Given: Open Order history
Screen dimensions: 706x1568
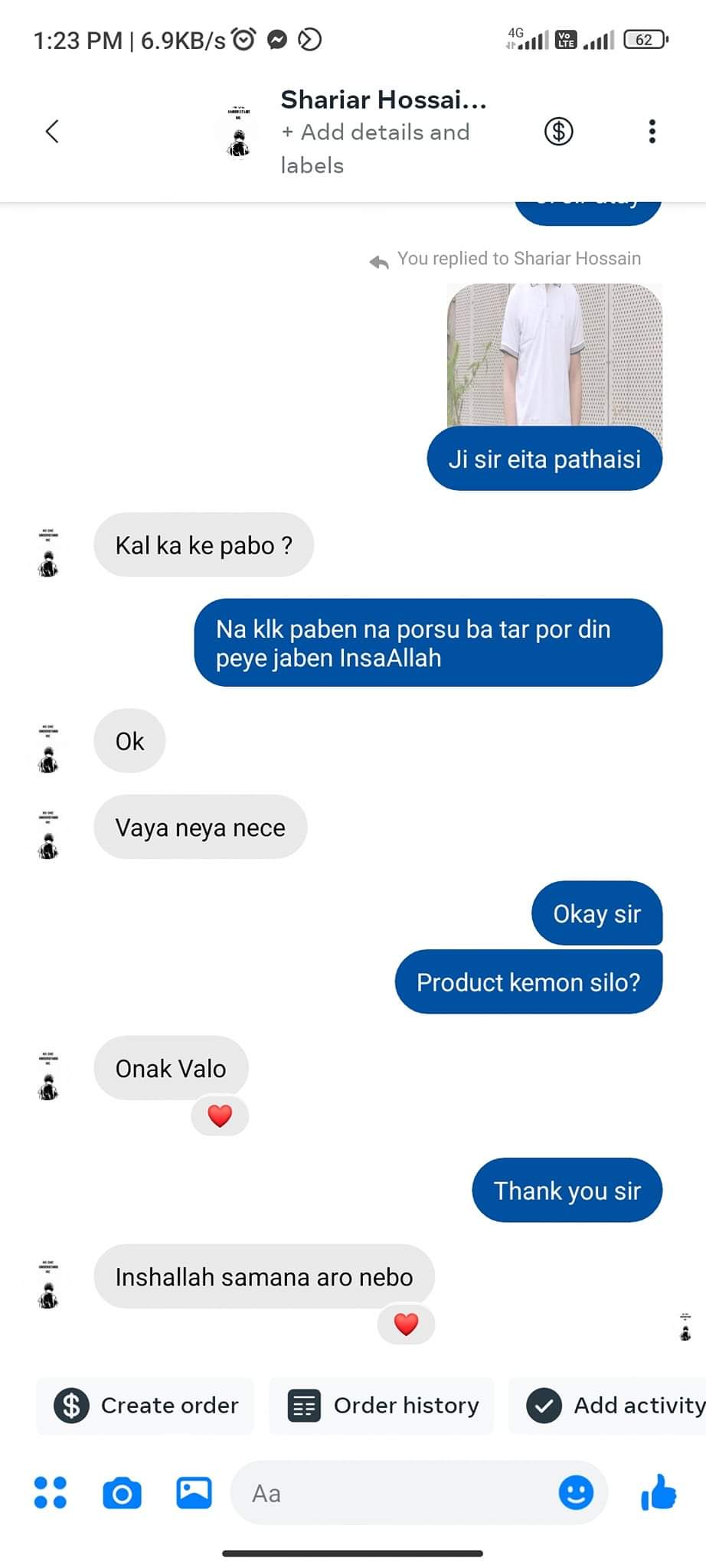Looking at the screenshot, I should coord(382,1406).
